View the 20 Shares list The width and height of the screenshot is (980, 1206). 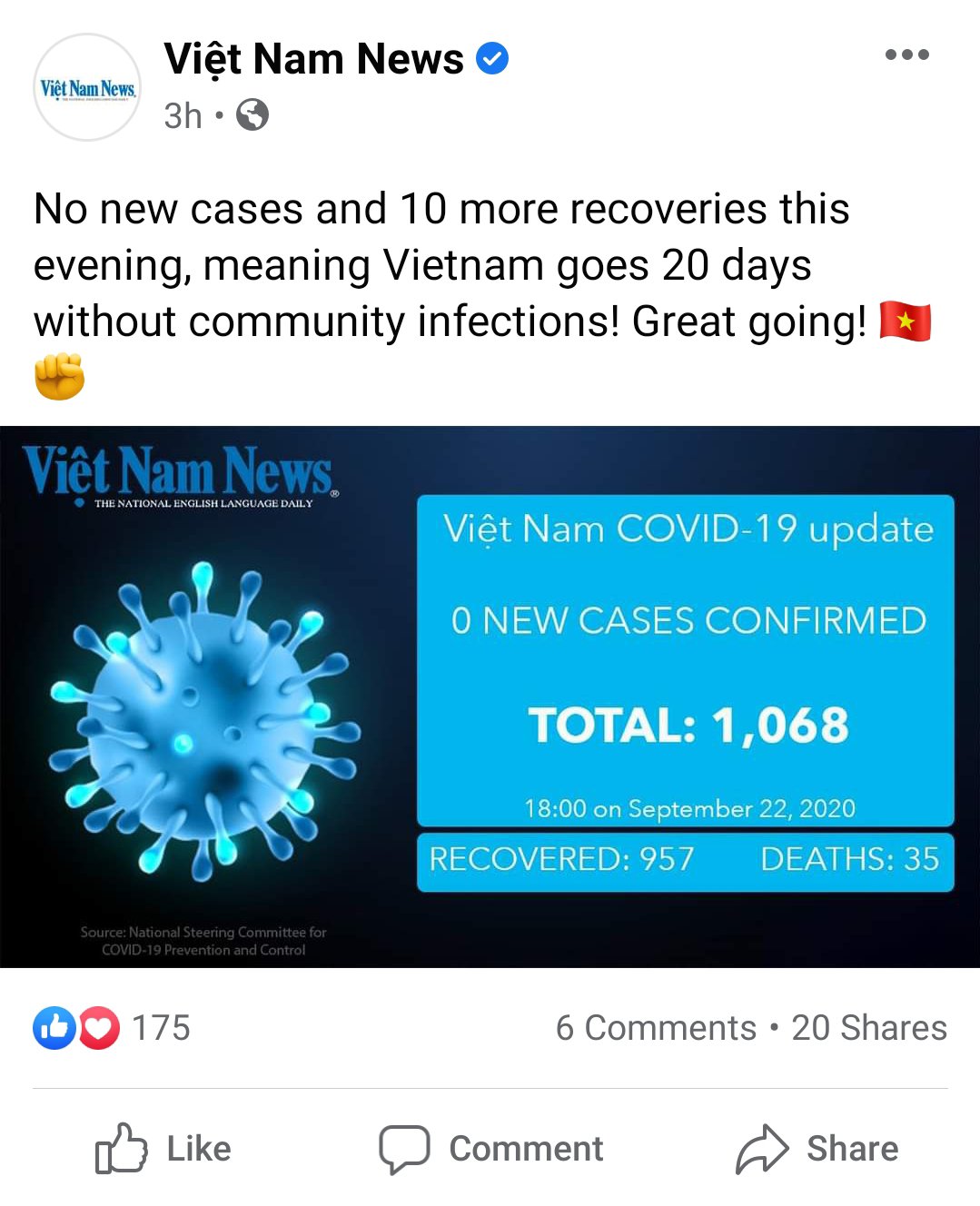(x=868, y=1028)
